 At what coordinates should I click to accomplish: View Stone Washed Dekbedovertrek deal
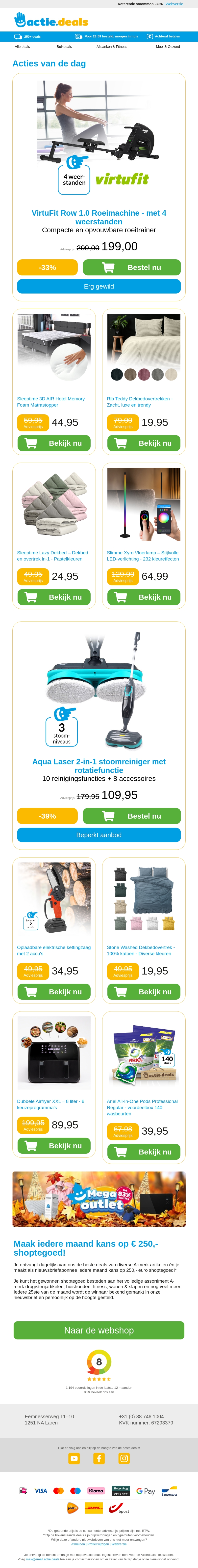tap(144, 992)
